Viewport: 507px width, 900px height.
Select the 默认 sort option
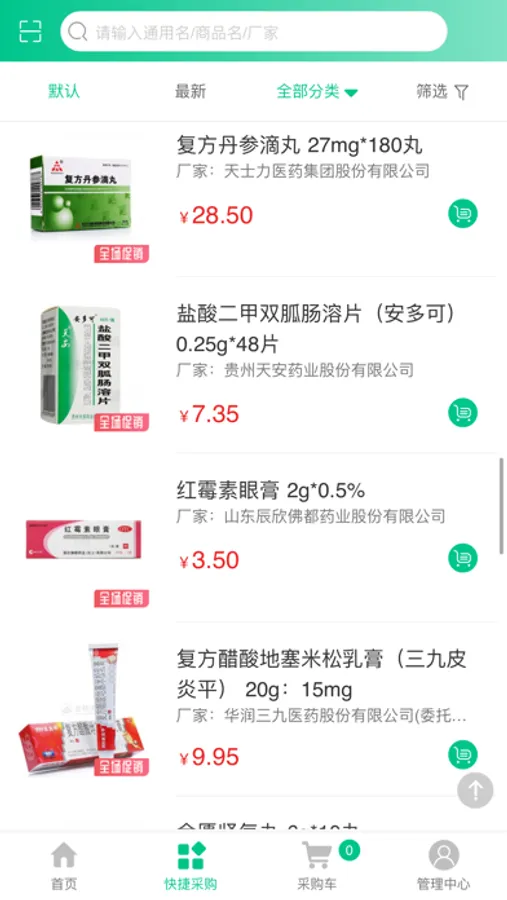64,91
